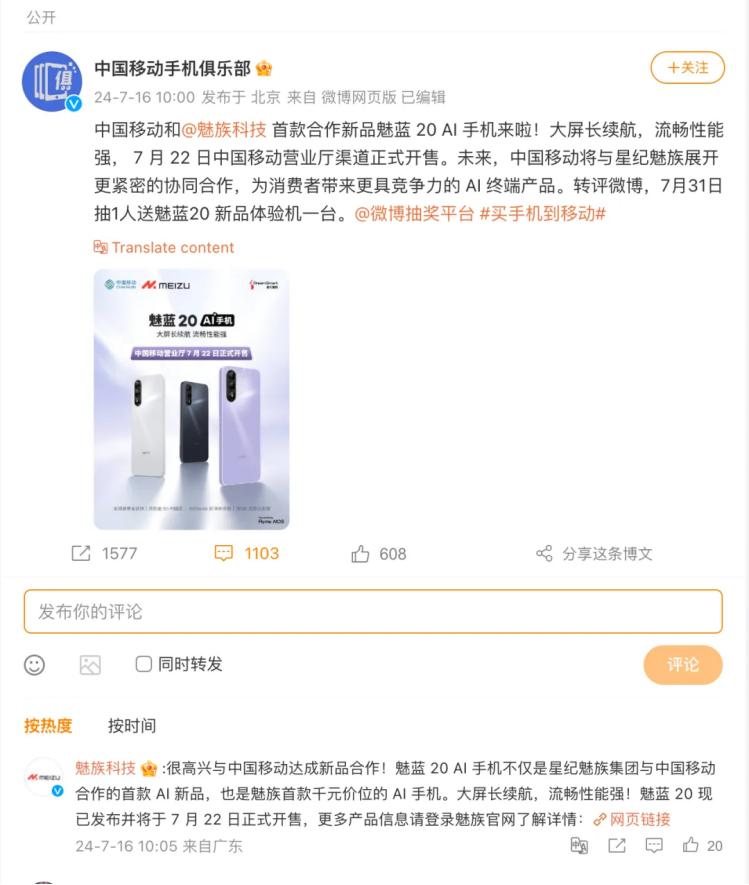Tap Translate content under the post
749x885 pixels.
[x=163, y=247]
